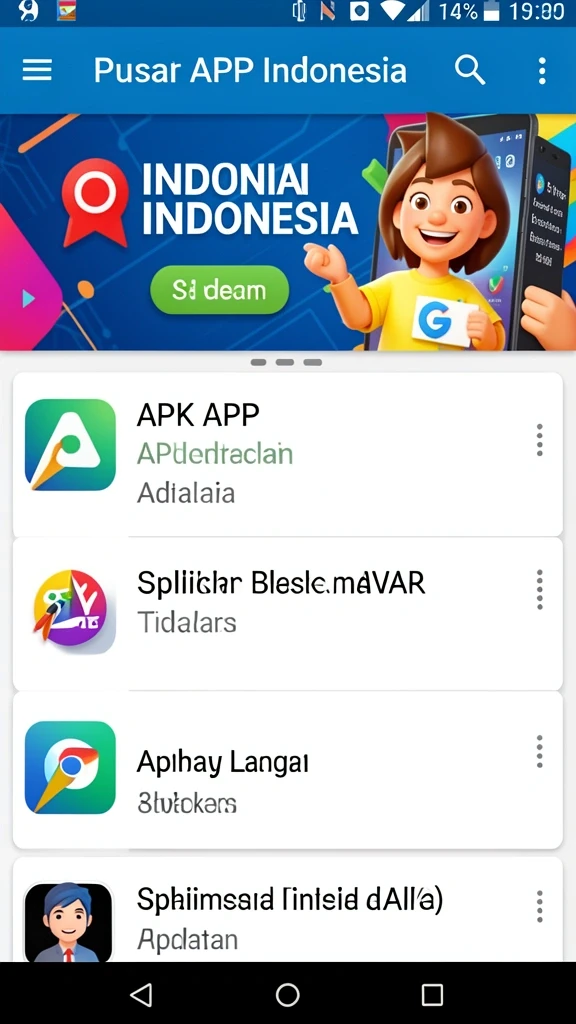The height and width of the screenshot is (1024, 576).
Task: Go back with the system back button
Action: (142, 994)
